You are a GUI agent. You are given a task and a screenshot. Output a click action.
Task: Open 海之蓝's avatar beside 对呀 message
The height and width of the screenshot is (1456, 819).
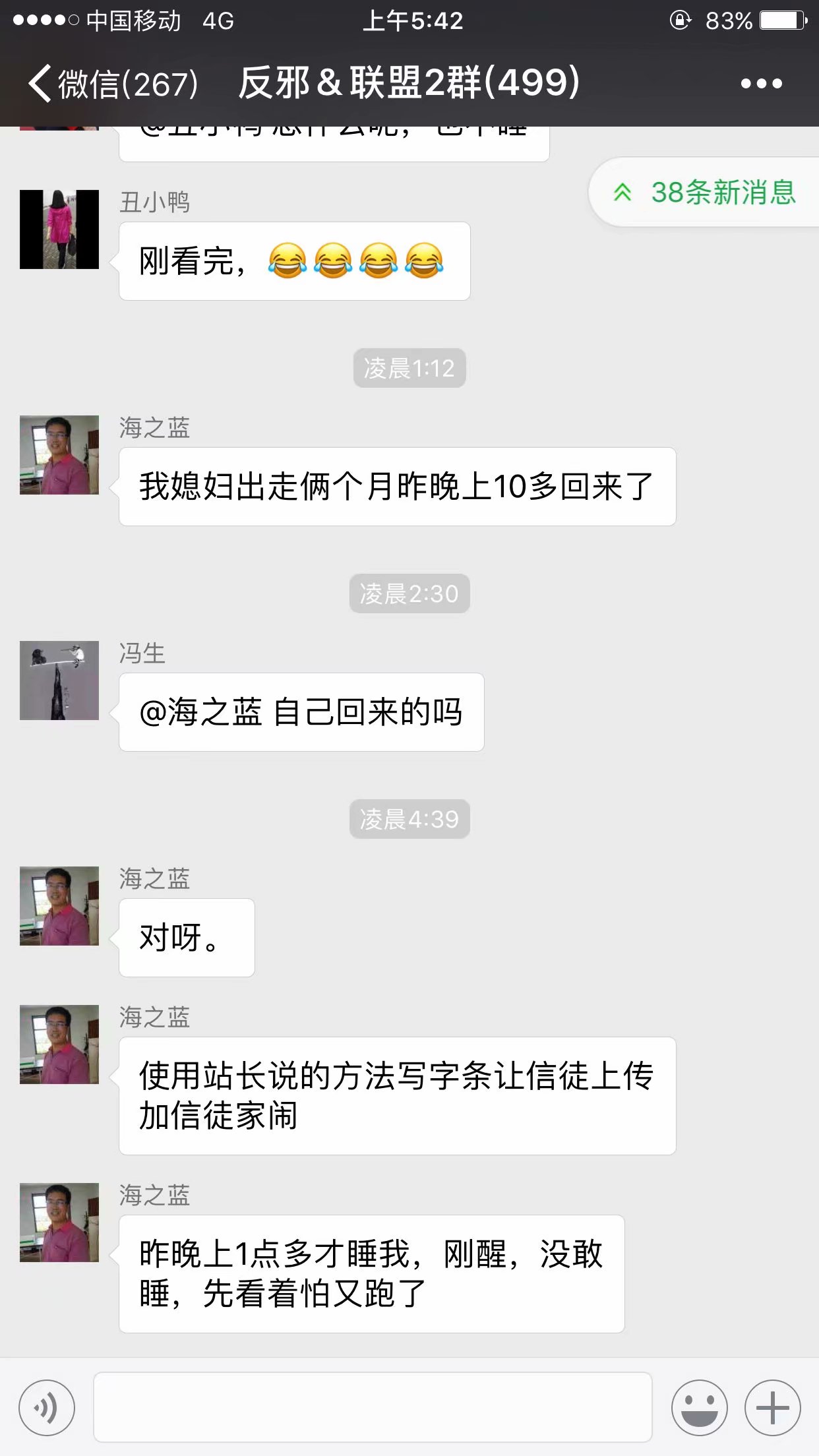pyautogui.click(x=59, y=906)
